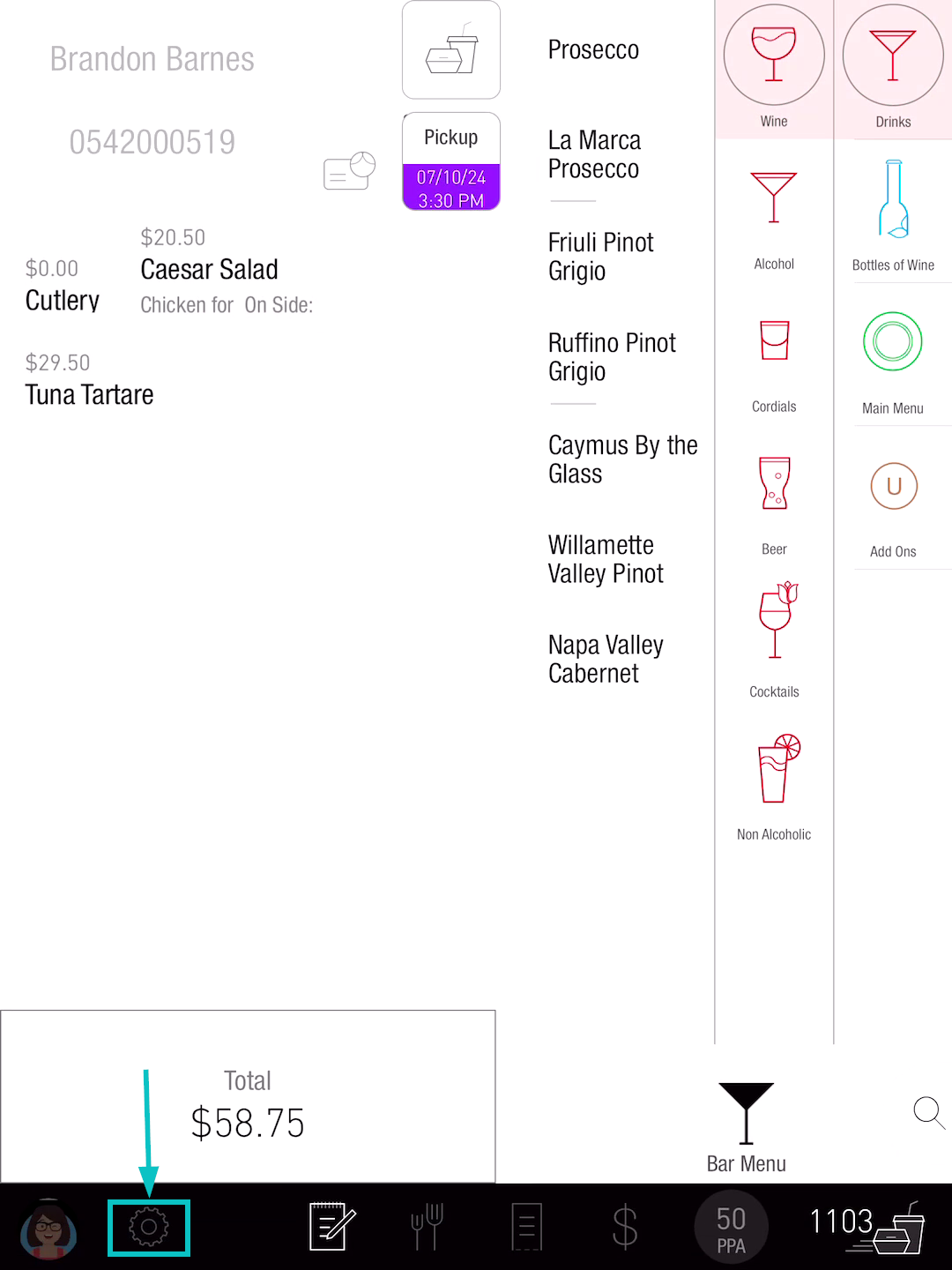
Task: Open the order notes icon
Action: [x=331, y=1227]
